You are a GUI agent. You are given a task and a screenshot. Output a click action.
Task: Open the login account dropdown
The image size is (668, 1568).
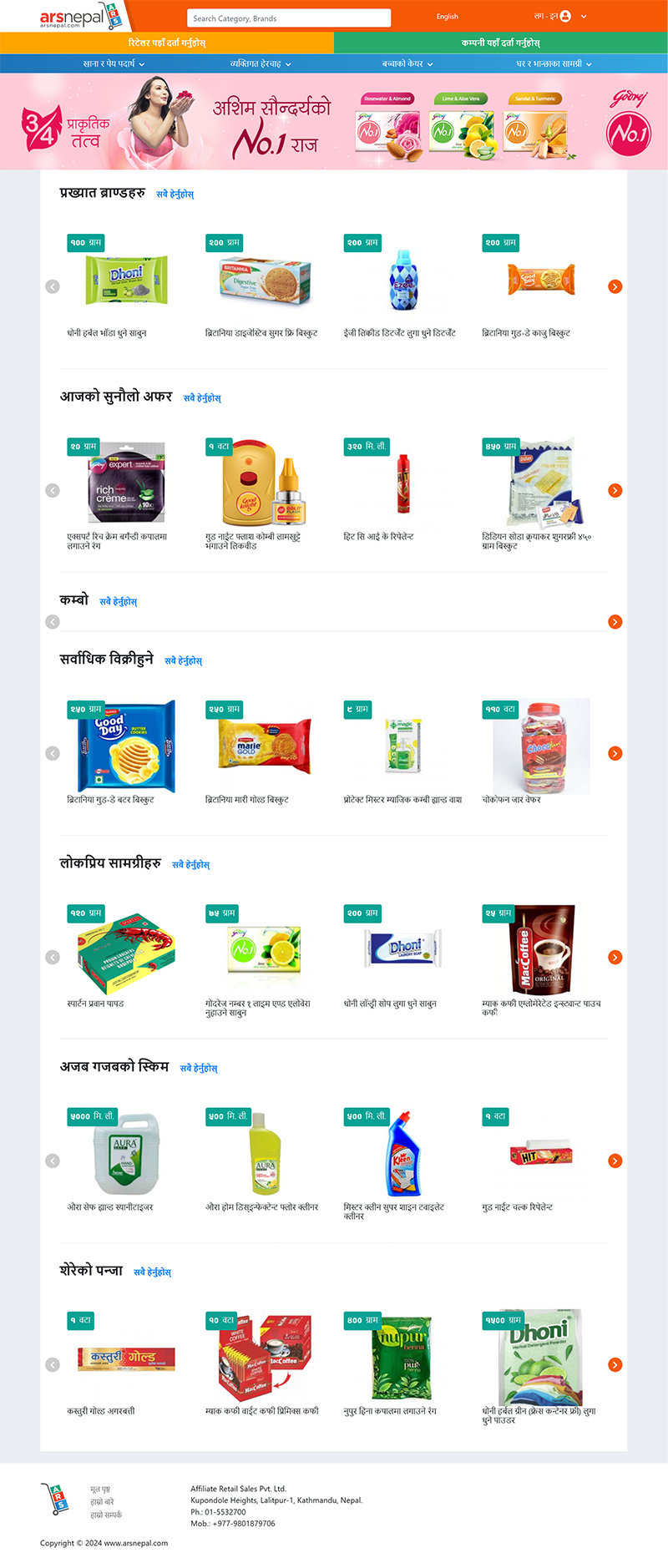(561, 16)
